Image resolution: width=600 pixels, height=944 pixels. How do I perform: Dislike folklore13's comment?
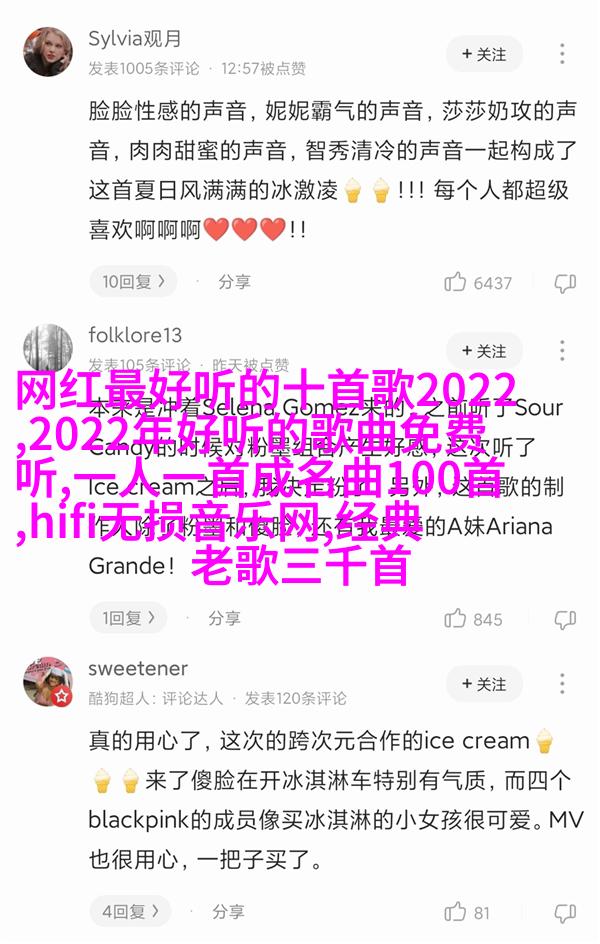565,619
